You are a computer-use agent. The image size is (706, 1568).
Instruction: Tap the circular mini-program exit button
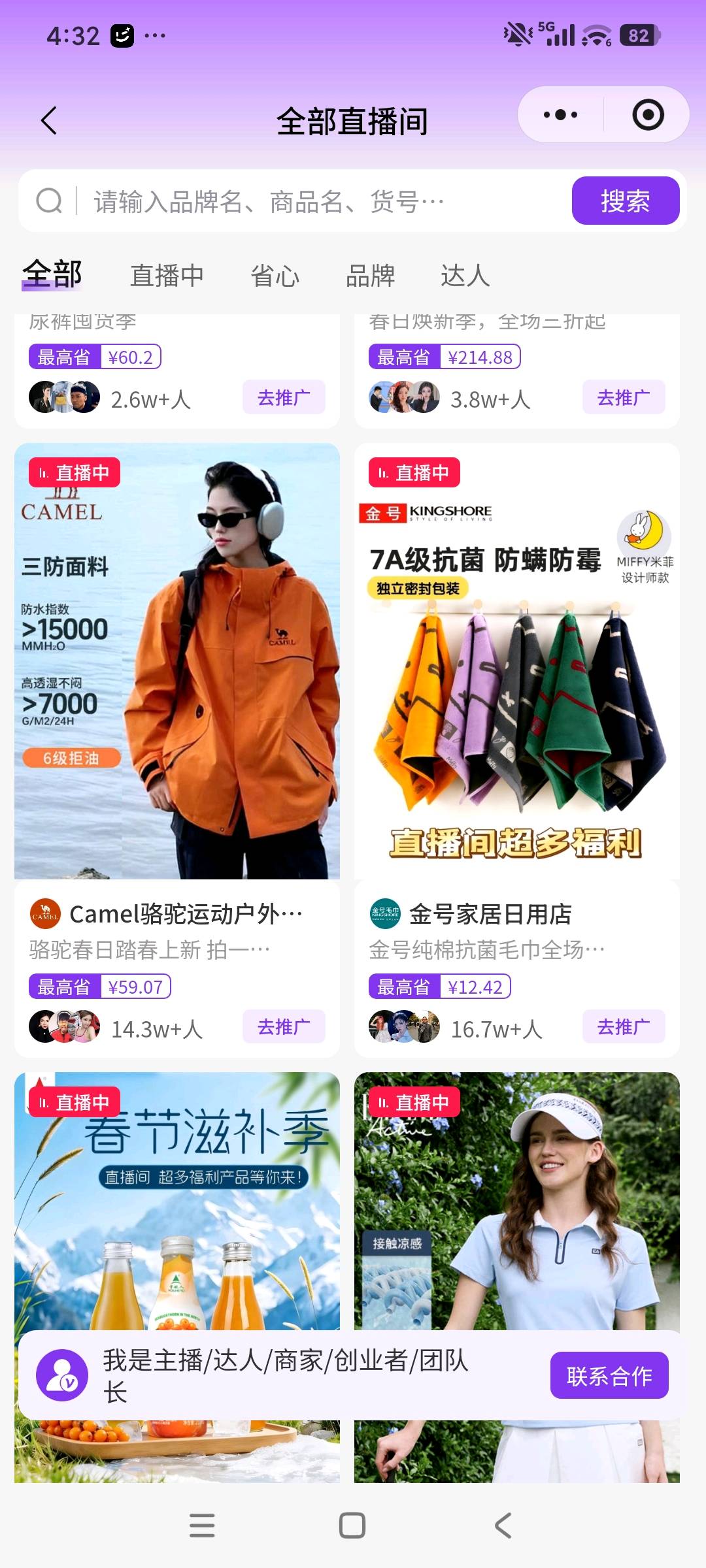(x=646, y=114)
